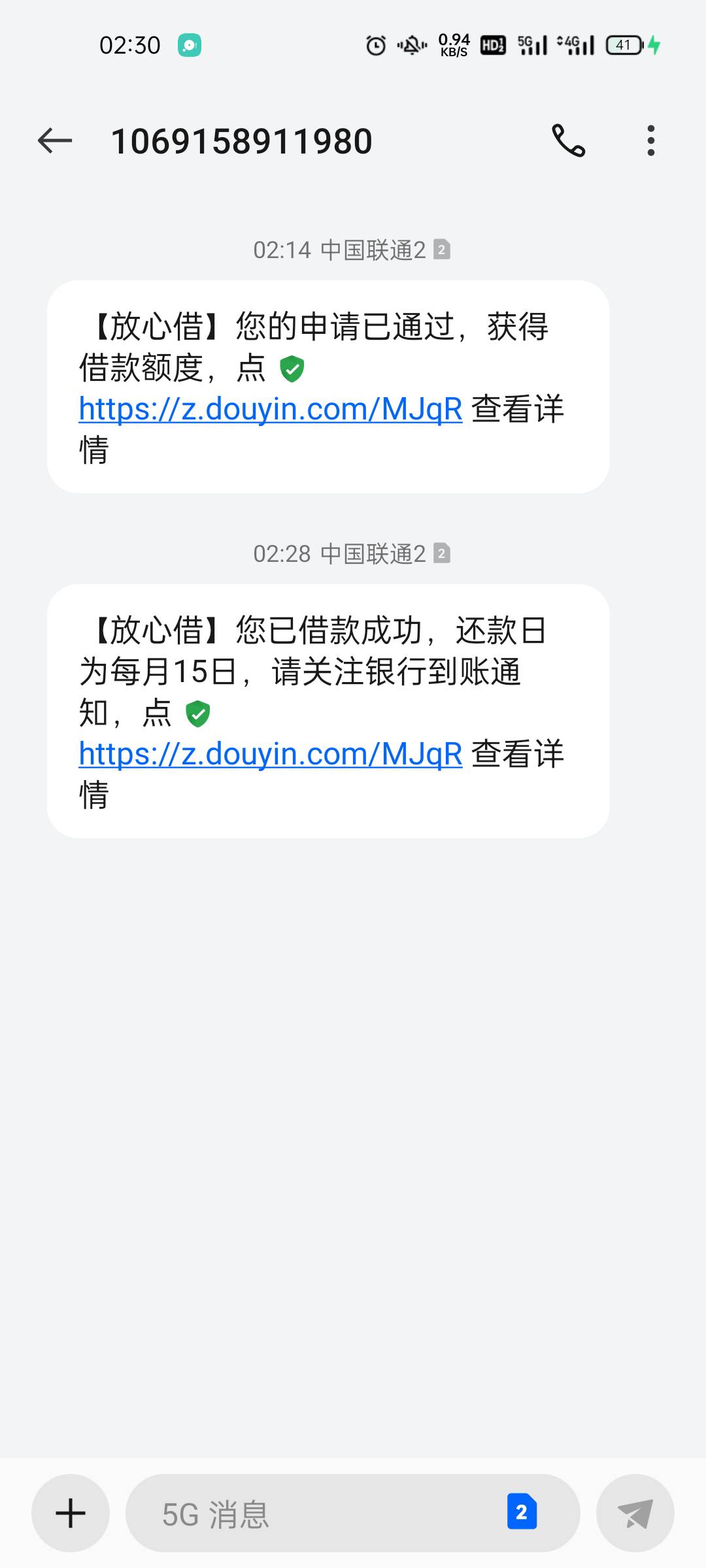Open the douyin link in the 02:28 message
This screenshot has width=706, height=1568.
click(271, 754)
